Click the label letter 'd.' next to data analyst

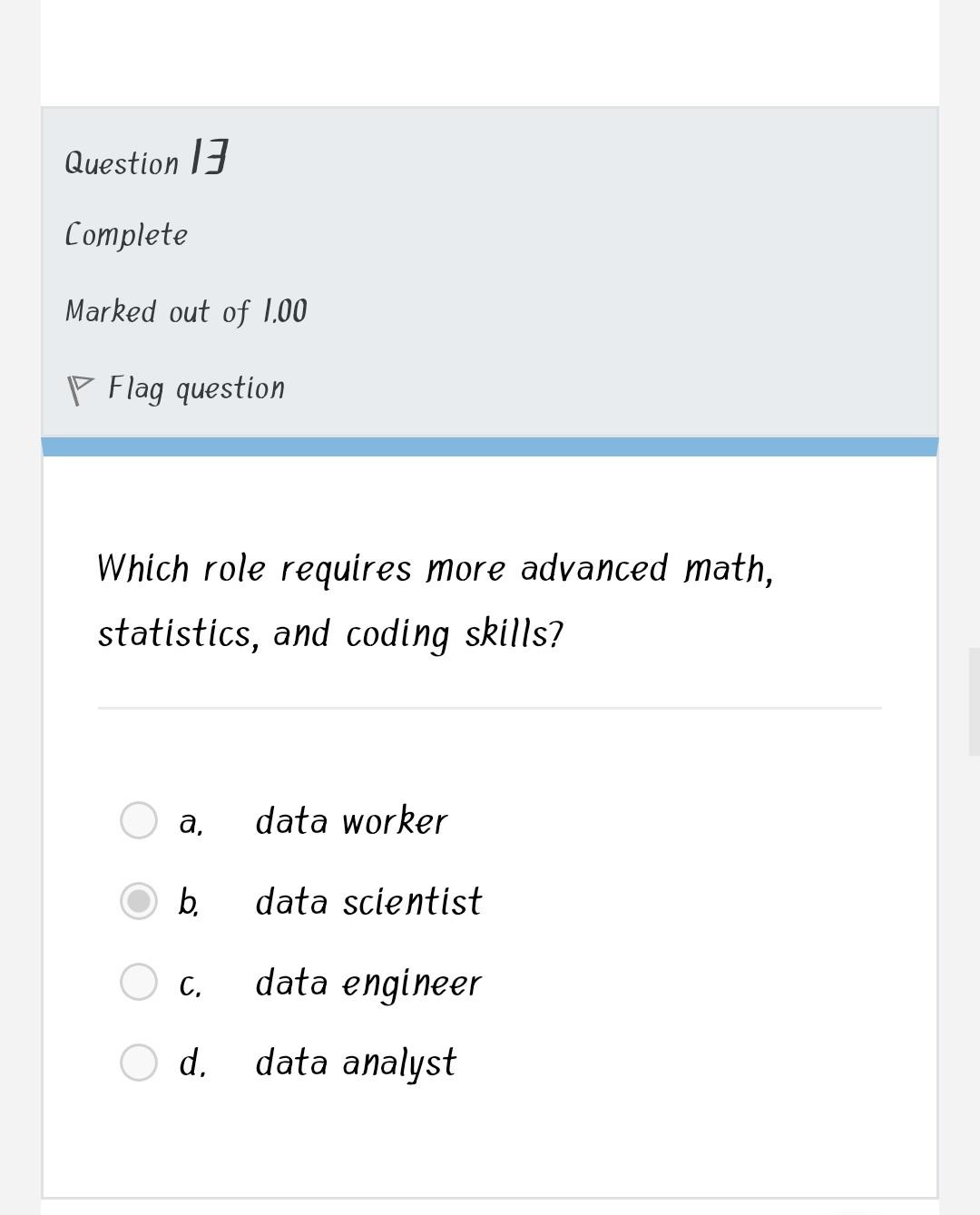coord(192,1062)
